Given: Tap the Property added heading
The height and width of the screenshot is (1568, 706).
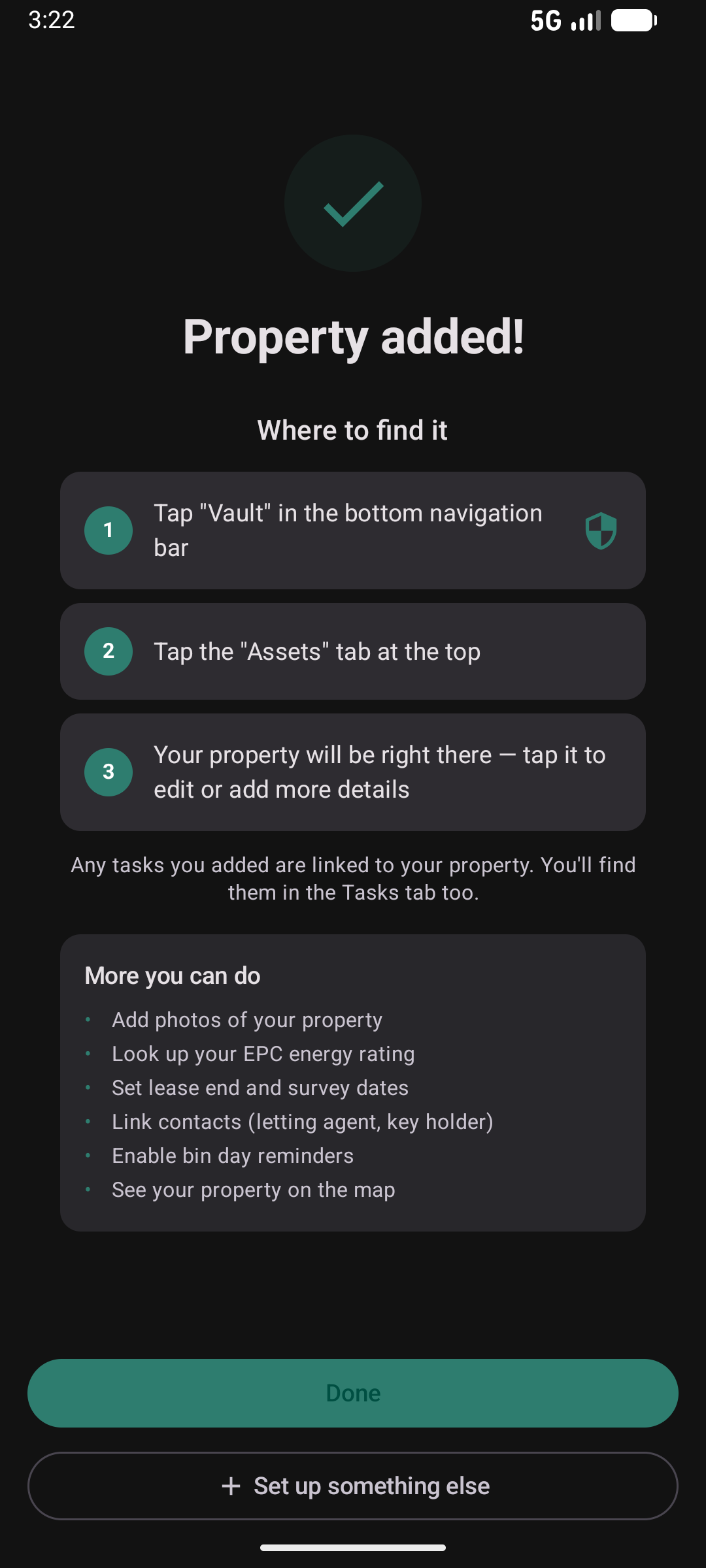Looking at the screenshot, I should coord(353,338).
